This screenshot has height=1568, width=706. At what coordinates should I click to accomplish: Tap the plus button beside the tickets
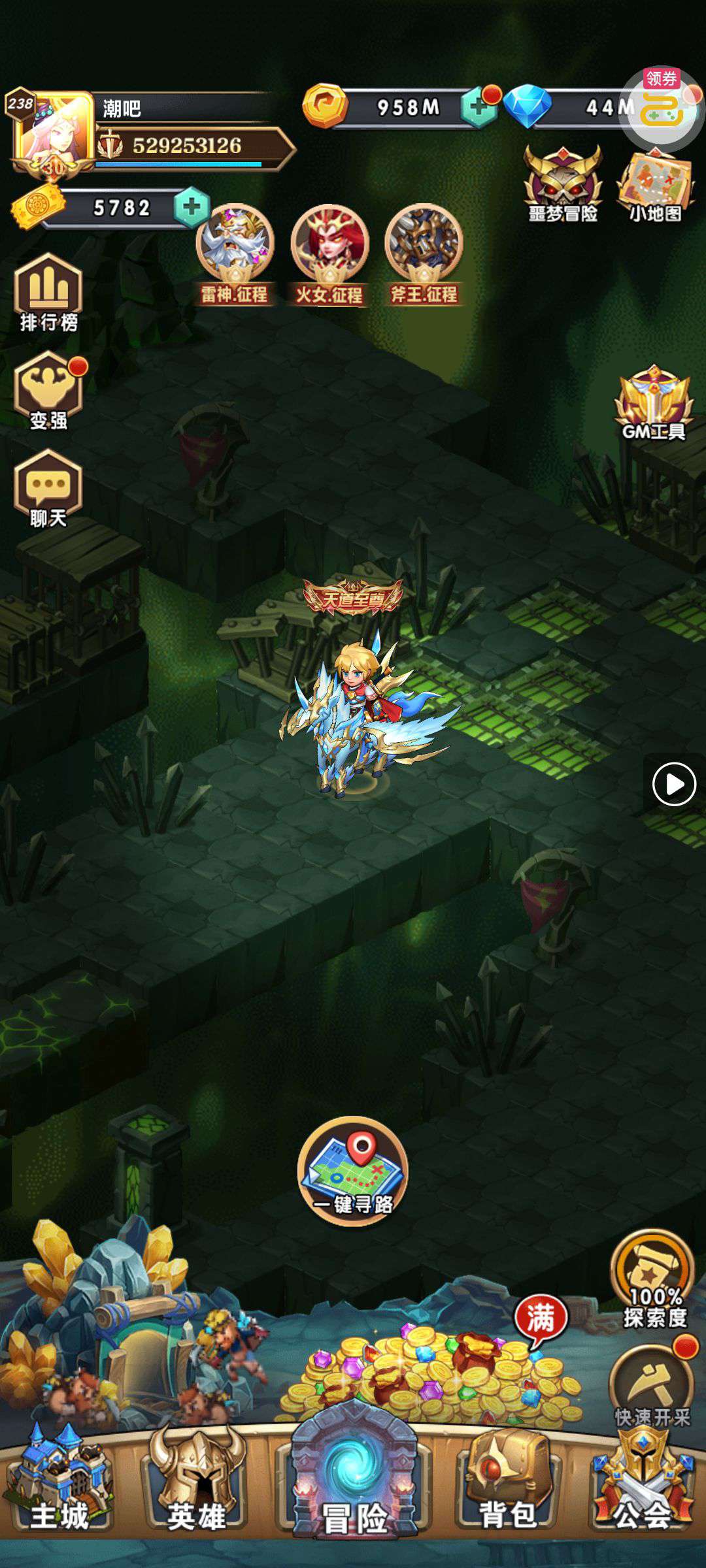pos(191,207)
